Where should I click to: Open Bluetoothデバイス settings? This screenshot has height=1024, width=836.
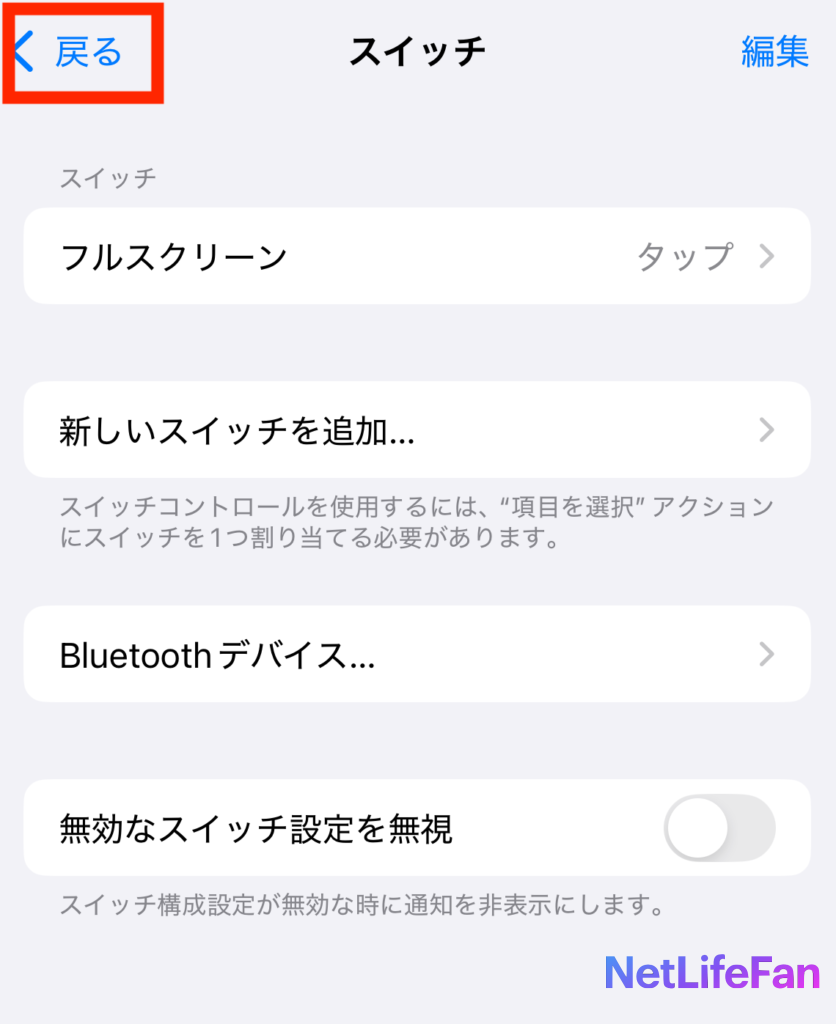pos(417,655)
